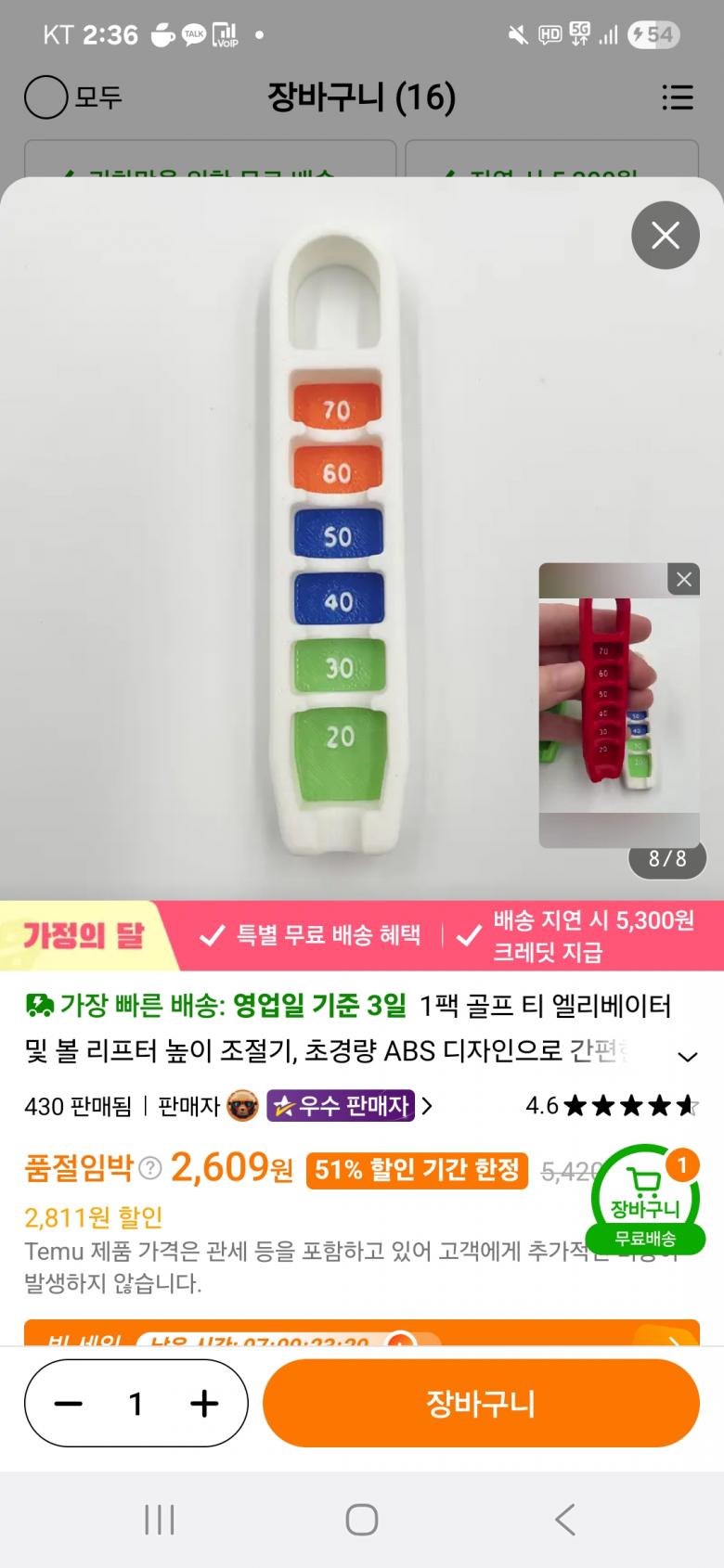The width and height of the screenshot is (724, 1568).
Task: Increase quantity with the plus button
Action: [204, 1404]
